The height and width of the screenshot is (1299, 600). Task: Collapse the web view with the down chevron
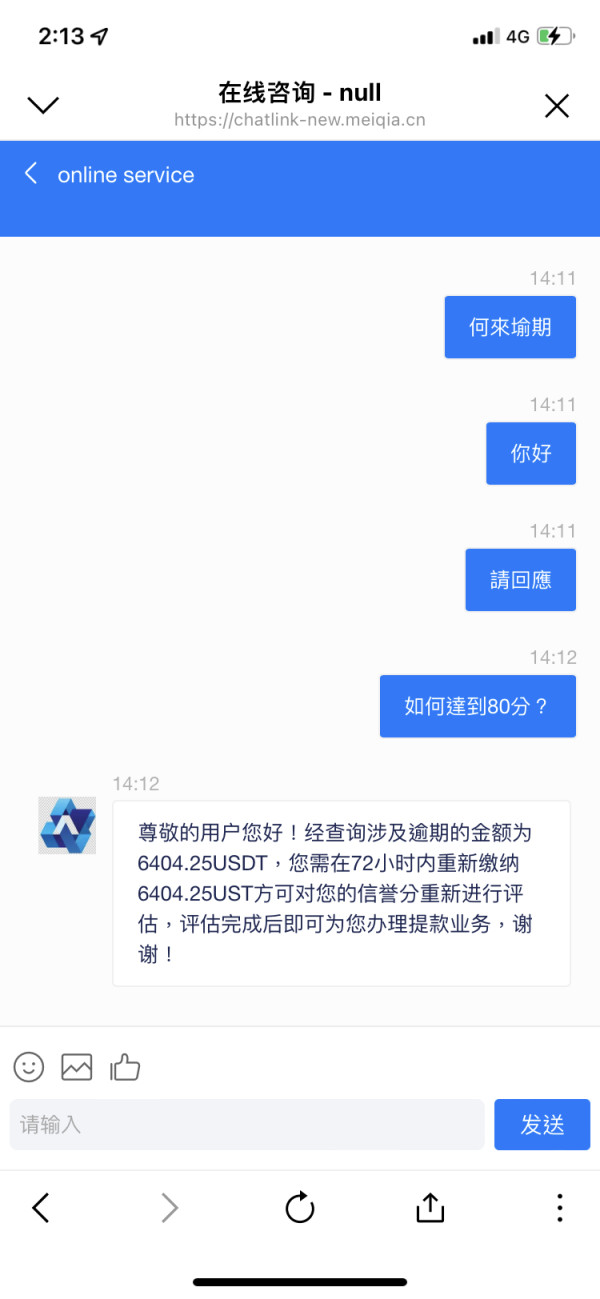coord(43,105)
